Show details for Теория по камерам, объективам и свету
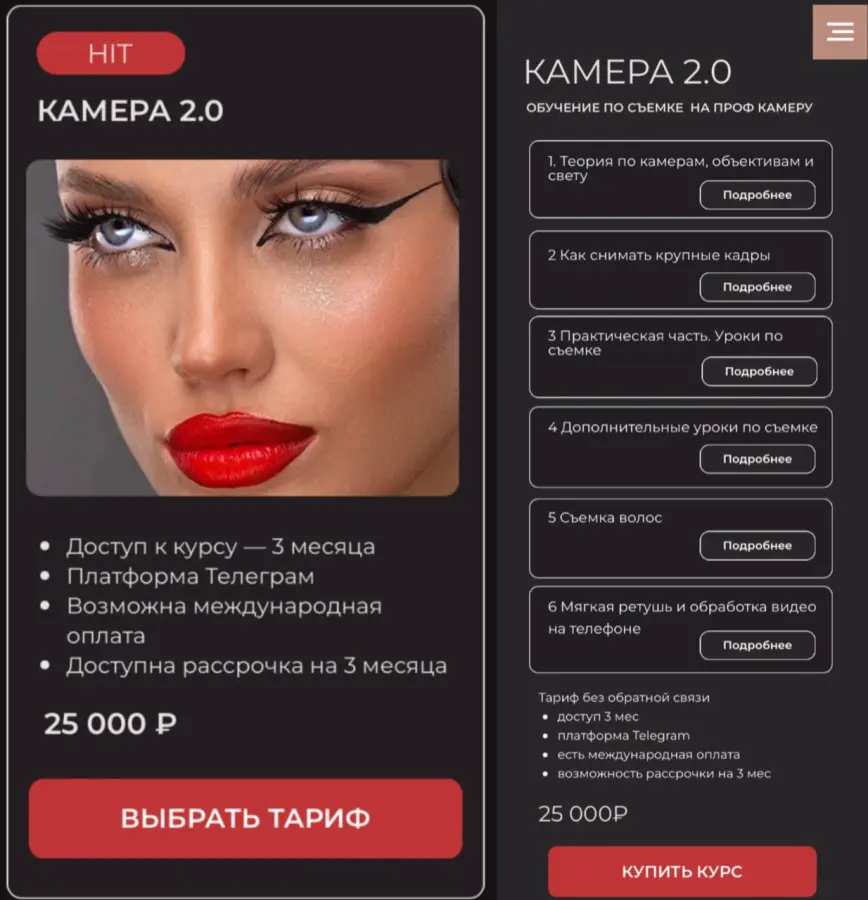The image size is (868, 900). pos(757,195)
